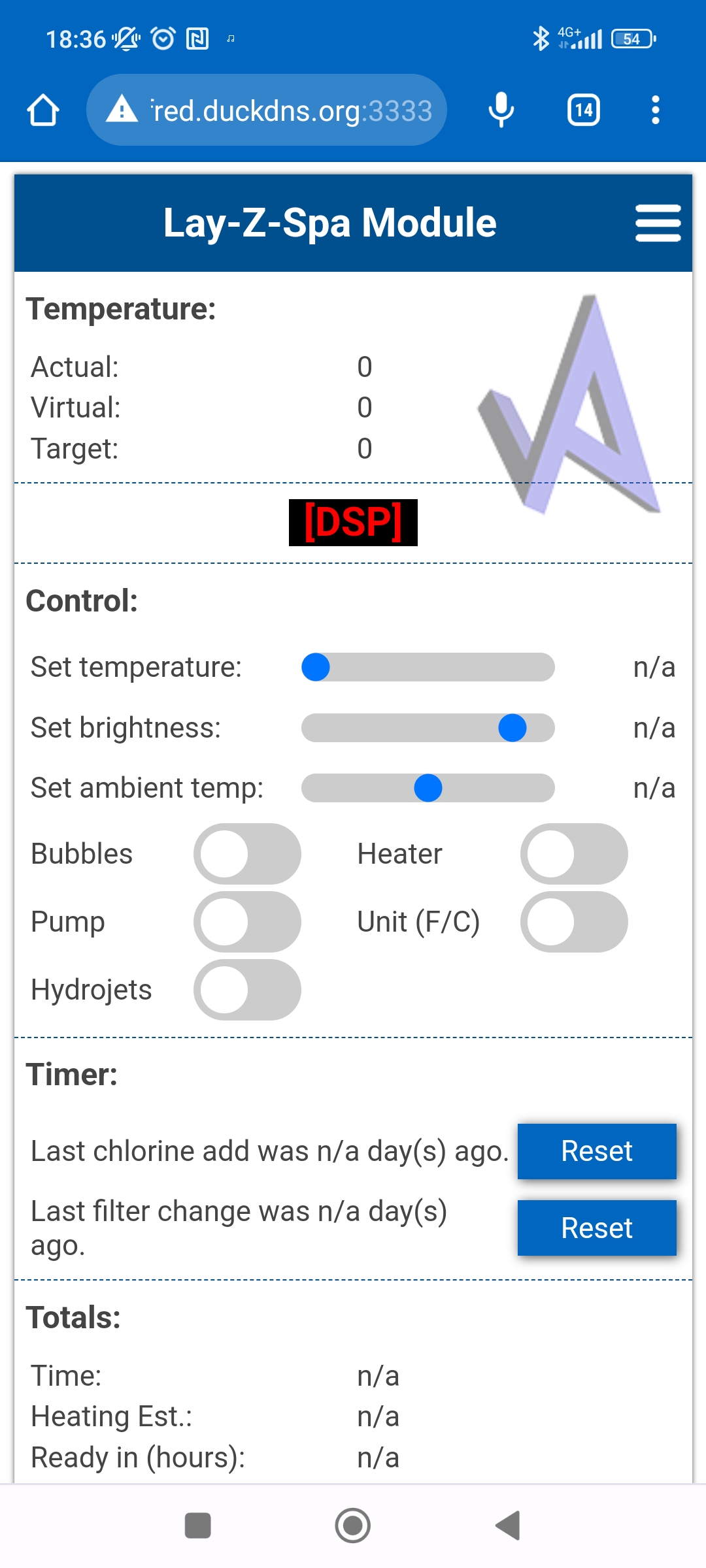This screenshot has height=1568, width=706.
Task: Tap the address bar showing duckdns.org
Action: click(x=267, y=110)
